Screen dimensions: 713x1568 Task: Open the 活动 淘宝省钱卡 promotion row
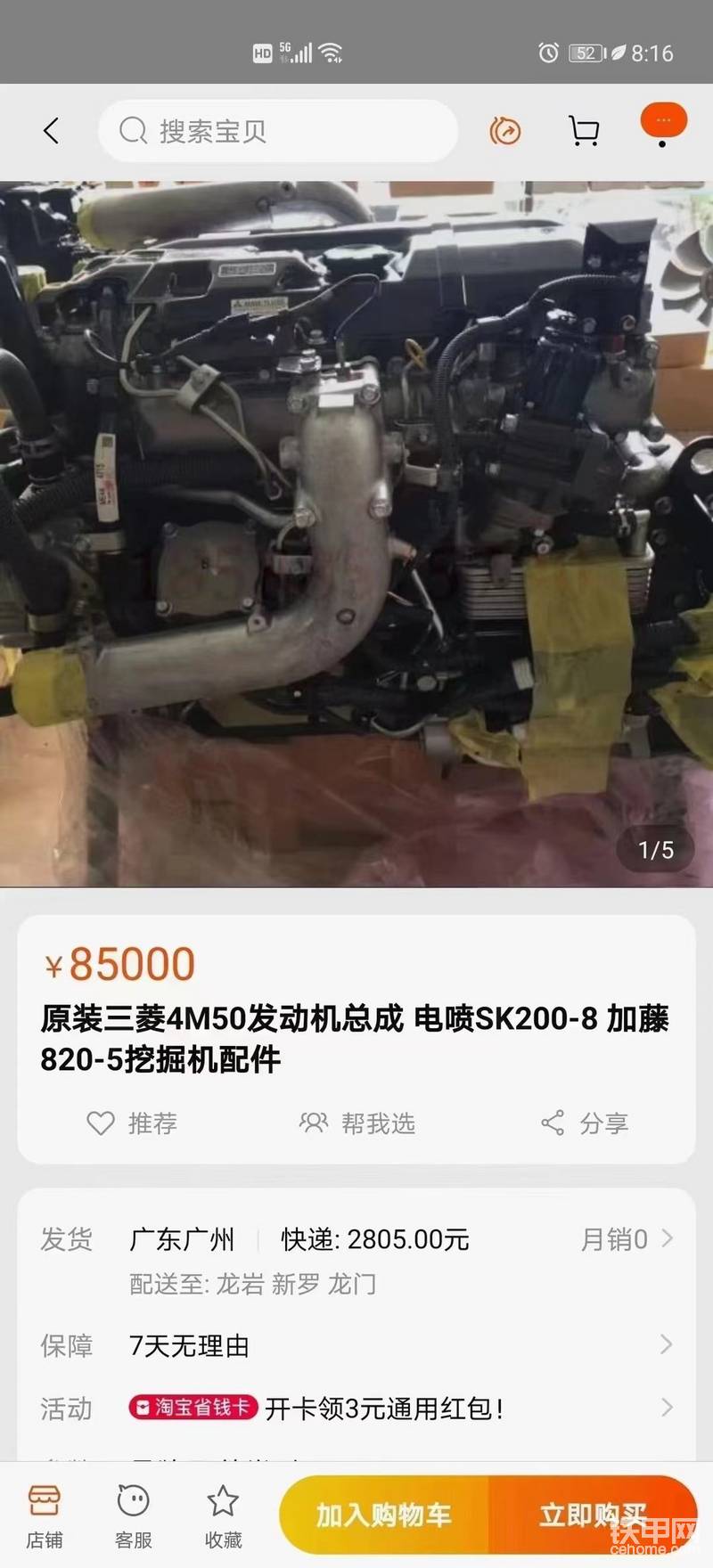[x=356, y=1409]
